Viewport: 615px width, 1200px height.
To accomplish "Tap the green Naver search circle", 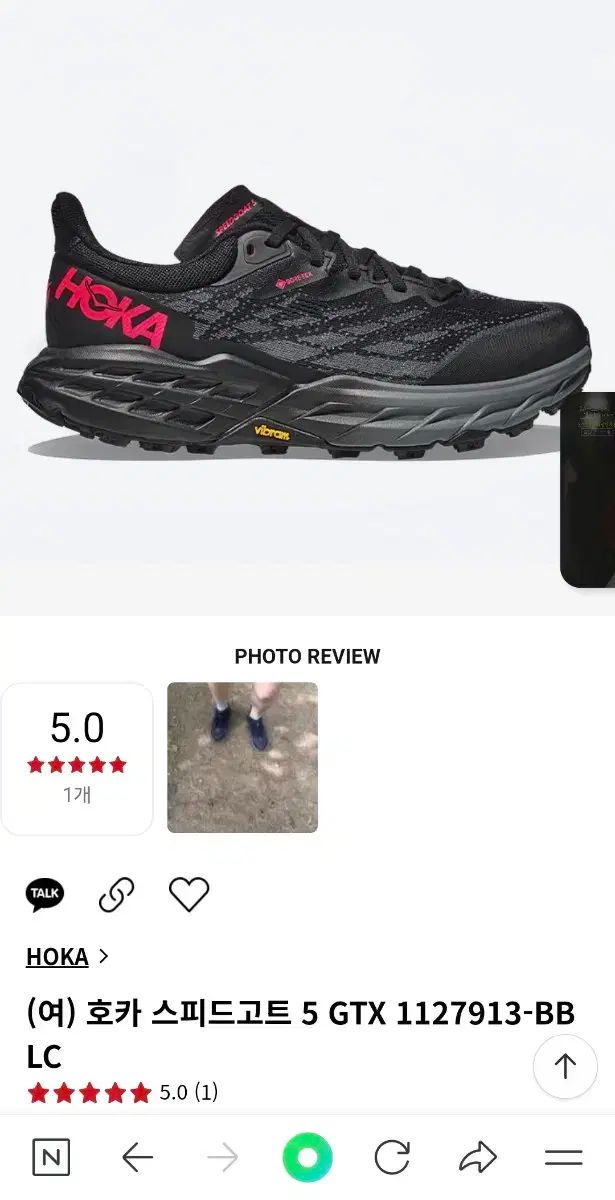I will [x=307, y=1158].
